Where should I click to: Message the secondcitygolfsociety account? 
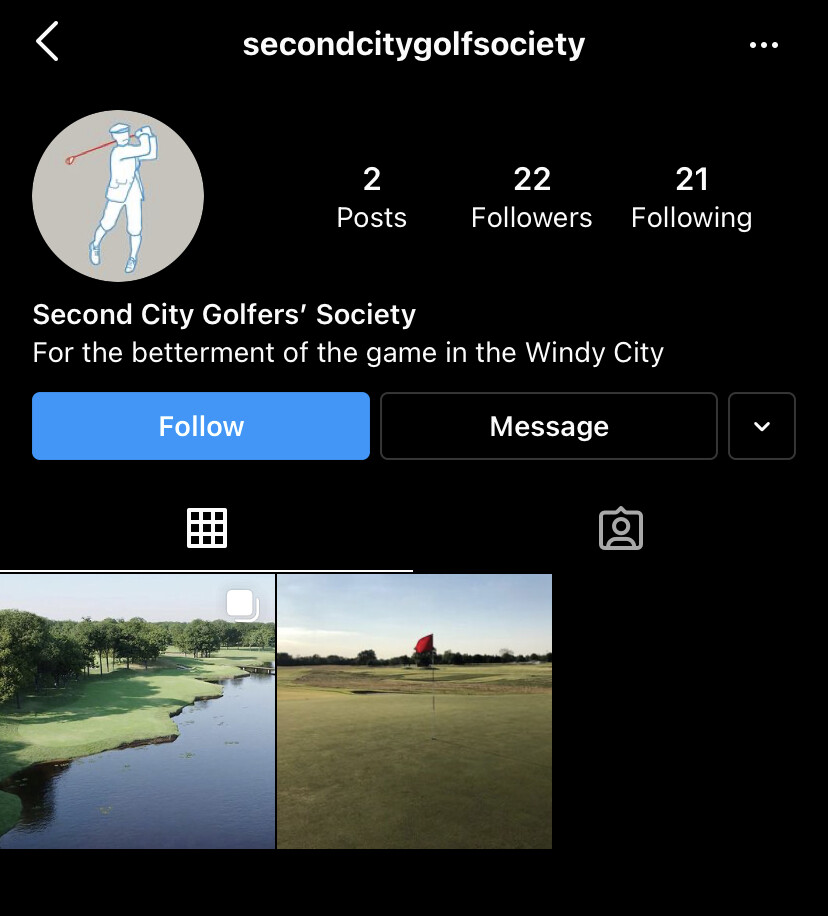548,426
